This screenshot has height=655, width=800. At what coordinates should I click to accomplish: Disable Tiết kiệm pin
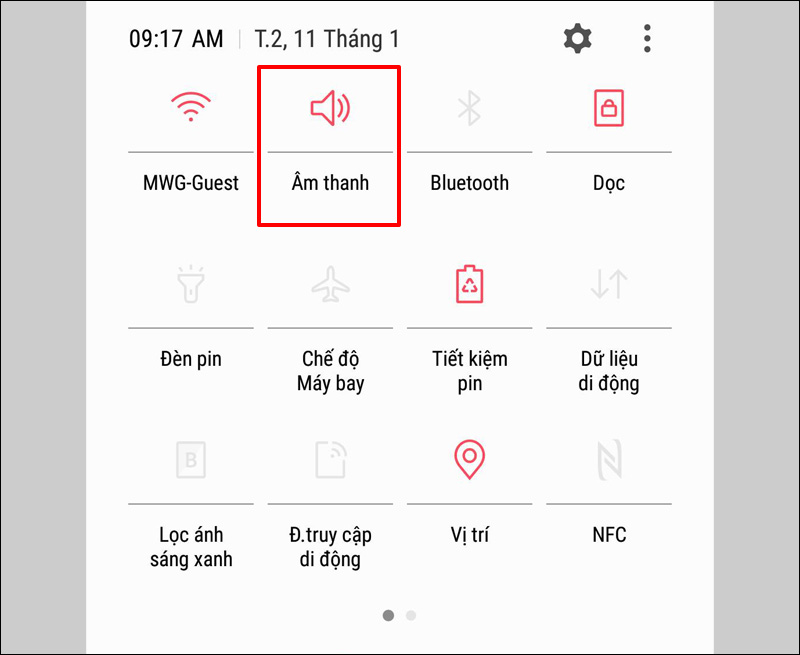click(x=469, y=285)
